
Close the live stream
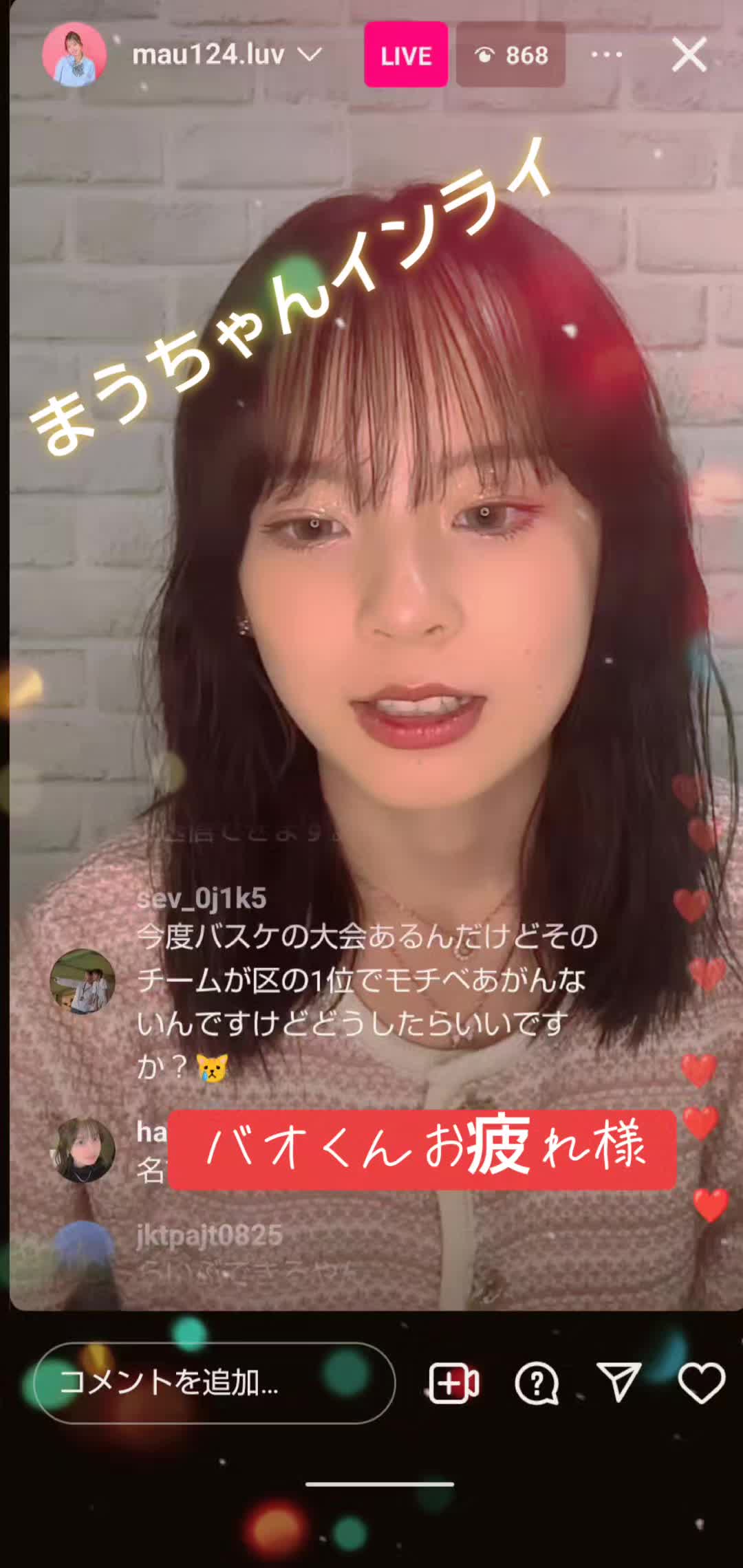pyautogui.click(x=689, y=55)
